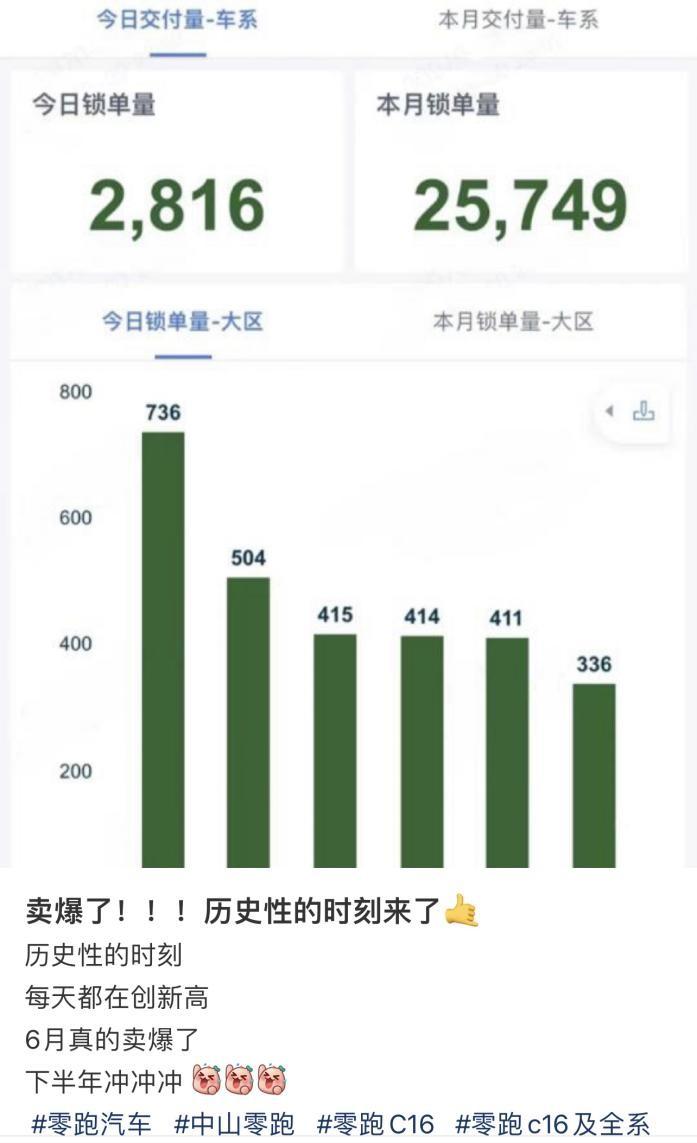The image size is (697, 1143).
Task: Open the hashtag #零跑c16及全系
Action: (x=552, y=1124)
